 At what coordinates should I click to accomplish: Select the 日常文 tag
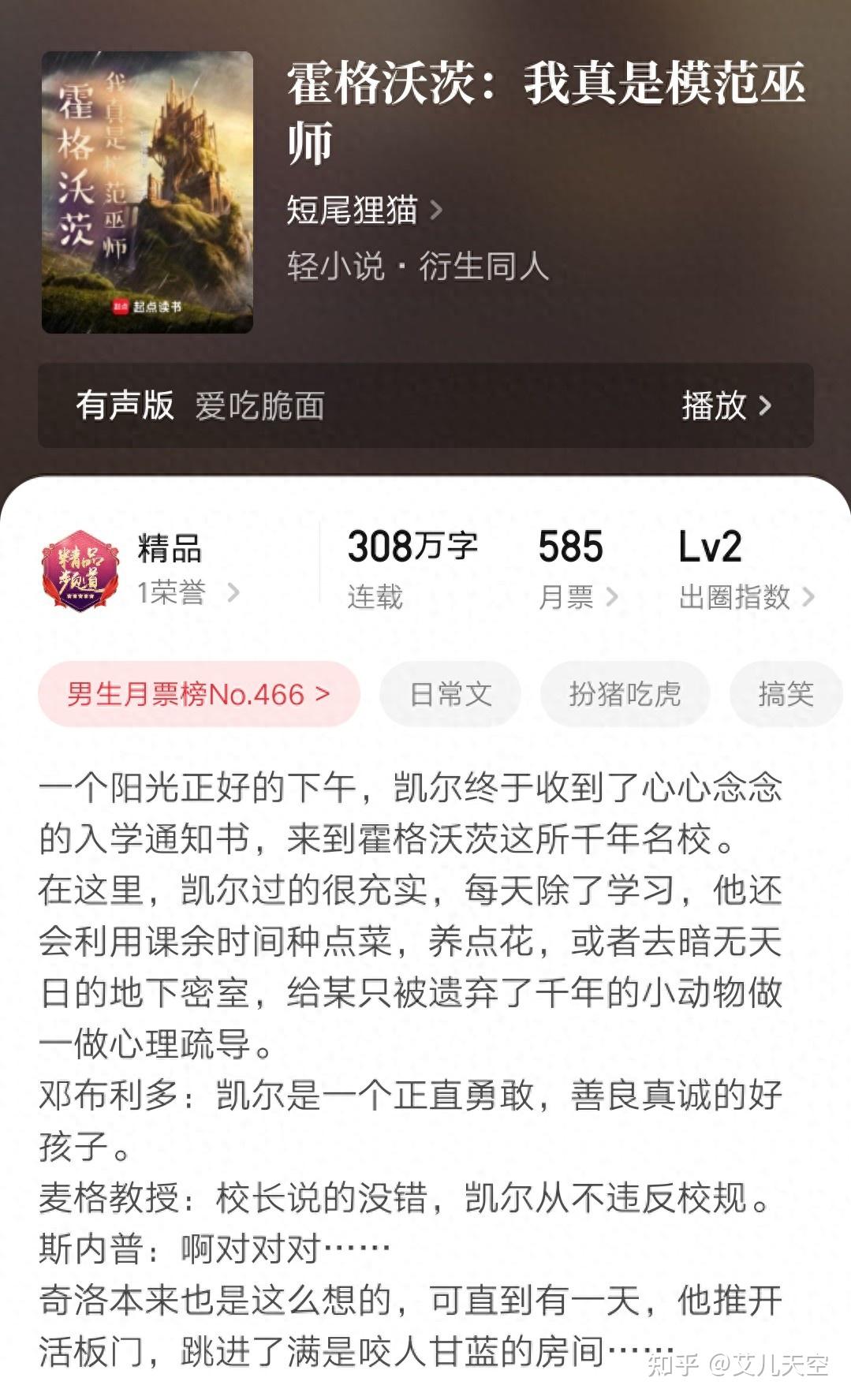coord(449,693)
